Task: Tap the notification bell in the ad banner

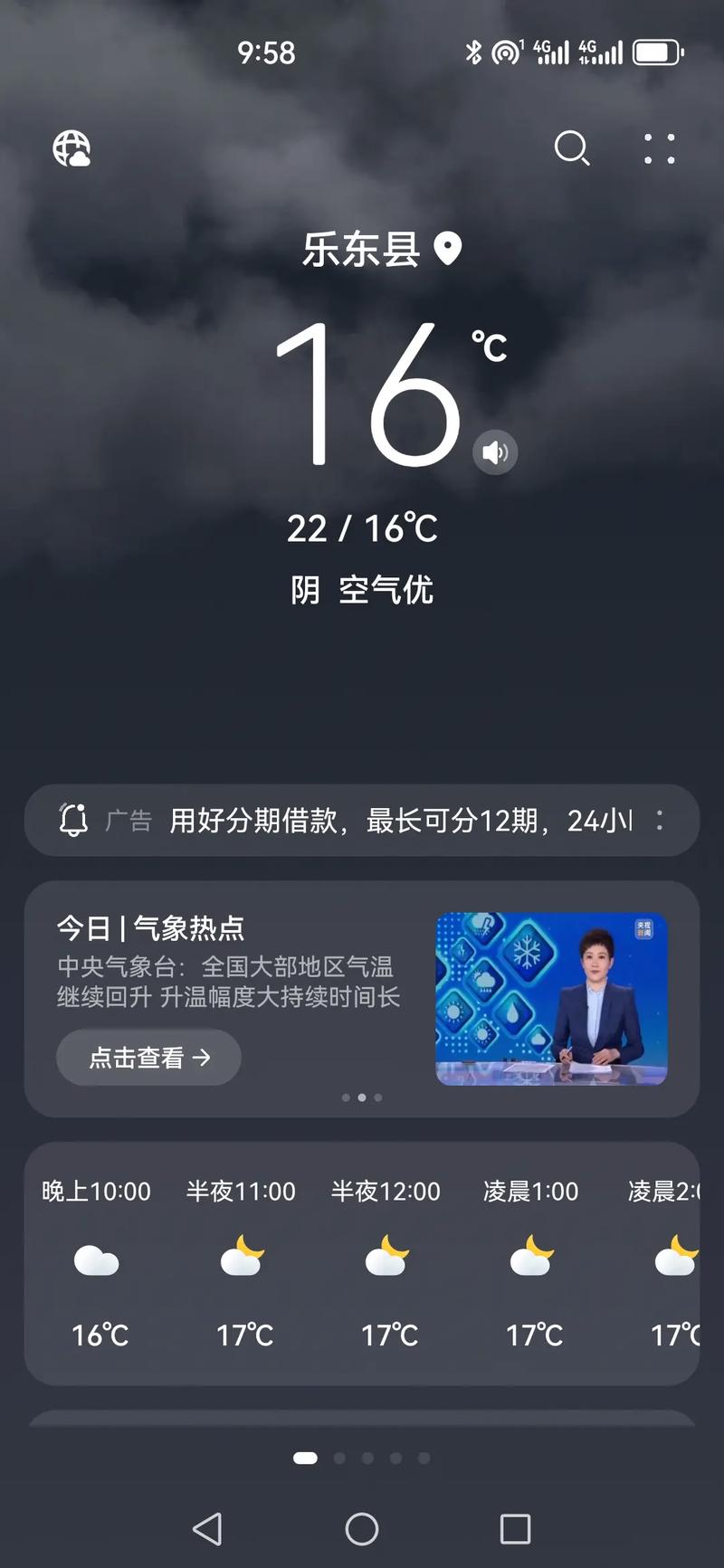Action: pyautogui.click(x=74, y=819)
